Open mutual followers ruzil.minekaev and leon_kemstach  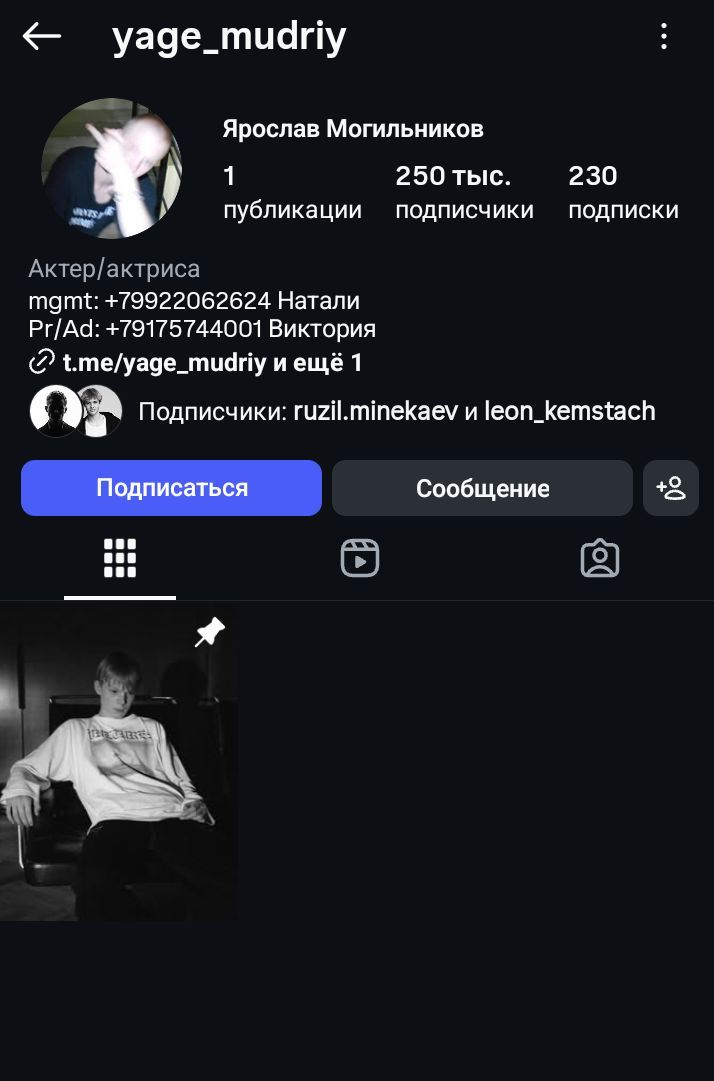click(396, 411)
